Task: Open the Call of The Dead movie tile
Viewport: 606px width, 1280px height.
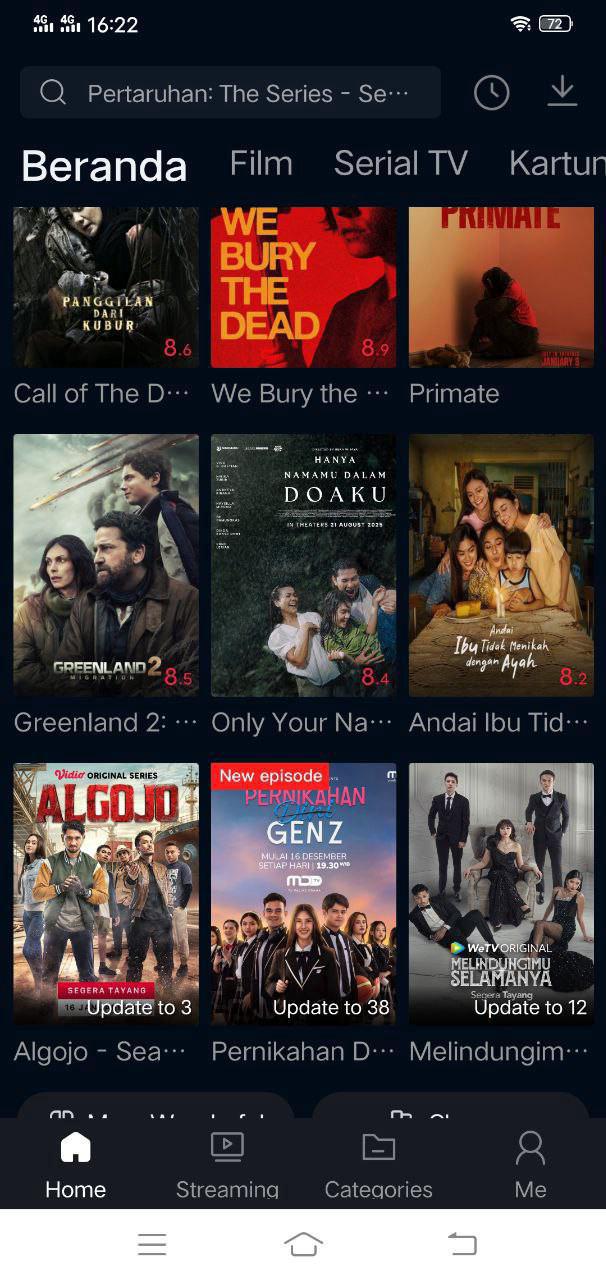Action: click(x=105, y=288)
